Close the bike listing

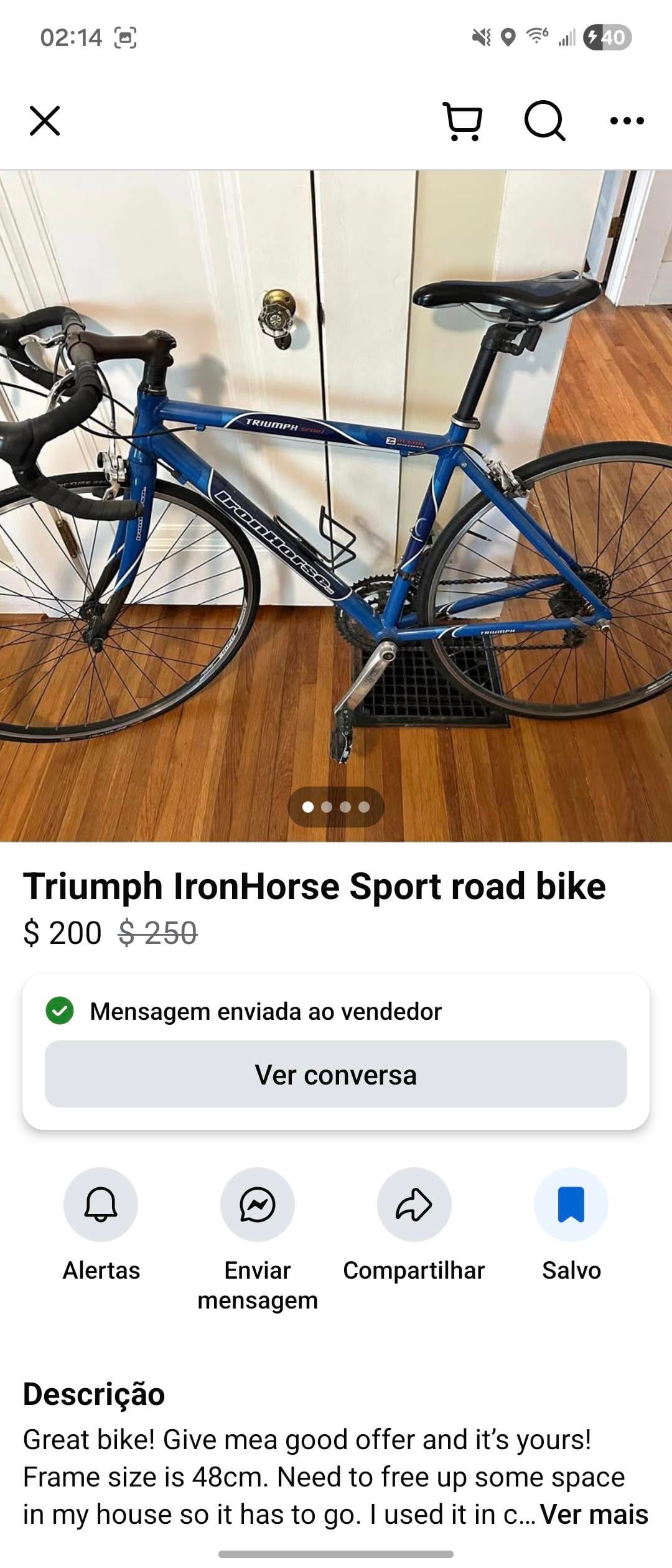click(x=45, y=121)
